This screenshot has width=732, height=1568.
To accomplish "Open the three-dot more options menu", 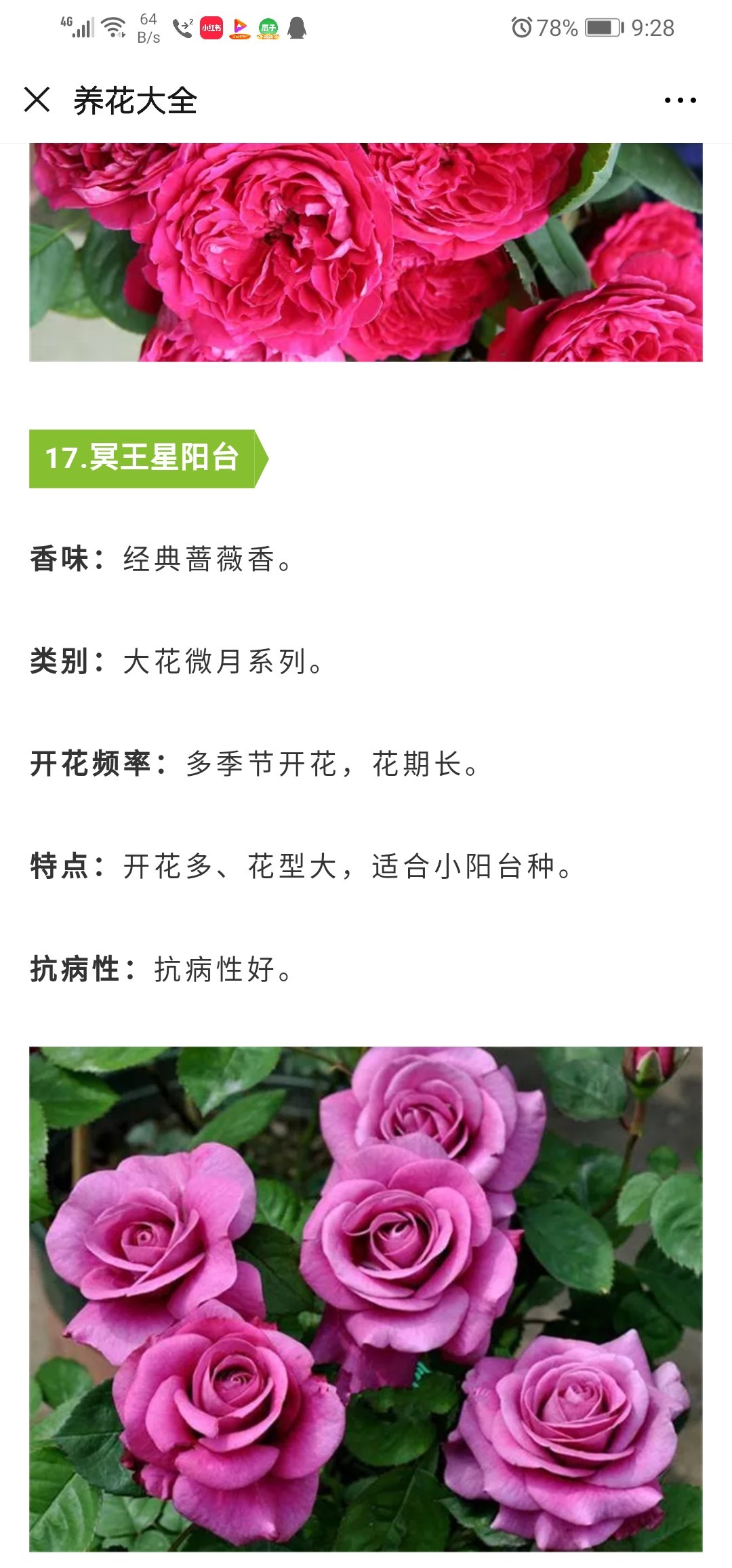I will pos(680,100).
